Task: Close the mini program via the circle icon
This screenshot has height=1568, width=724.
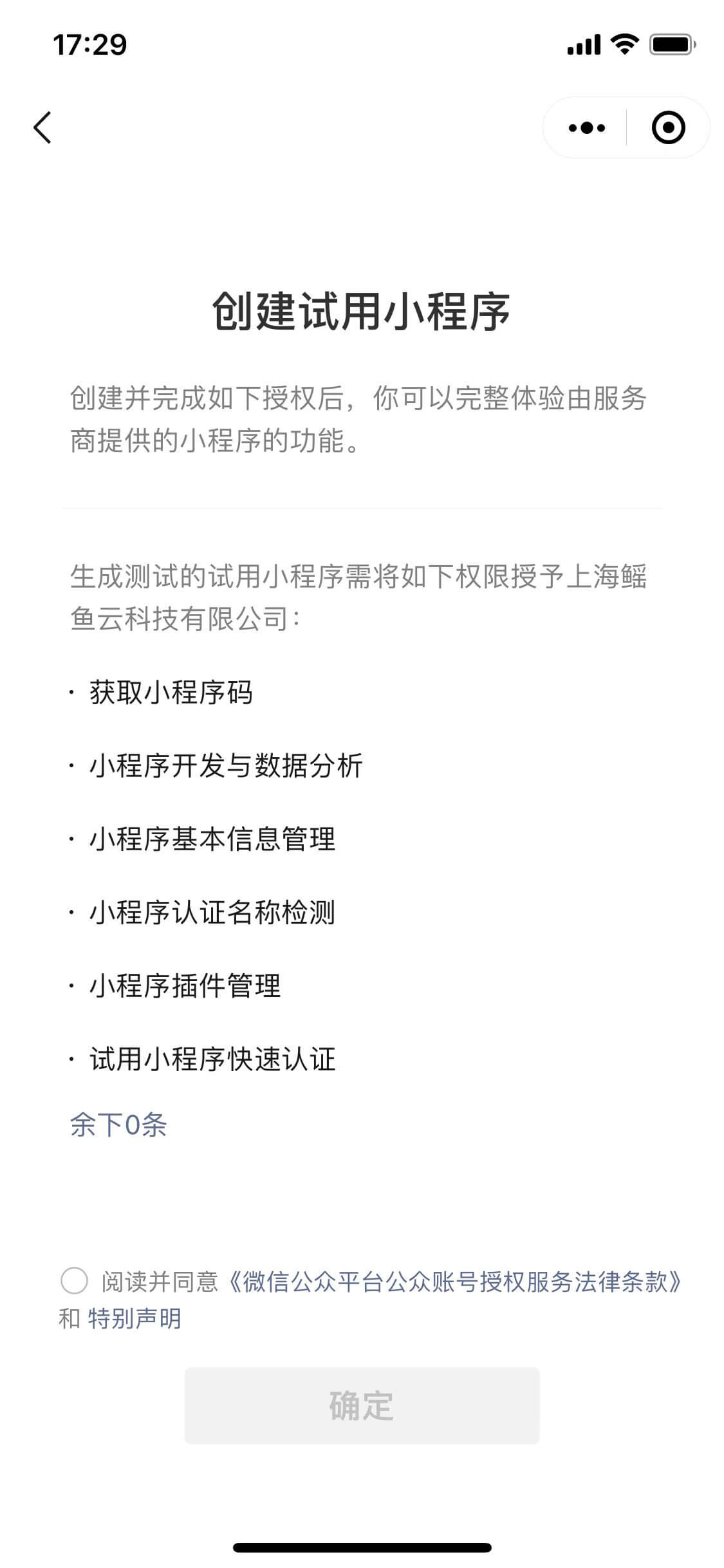Action: coord(667,127)
